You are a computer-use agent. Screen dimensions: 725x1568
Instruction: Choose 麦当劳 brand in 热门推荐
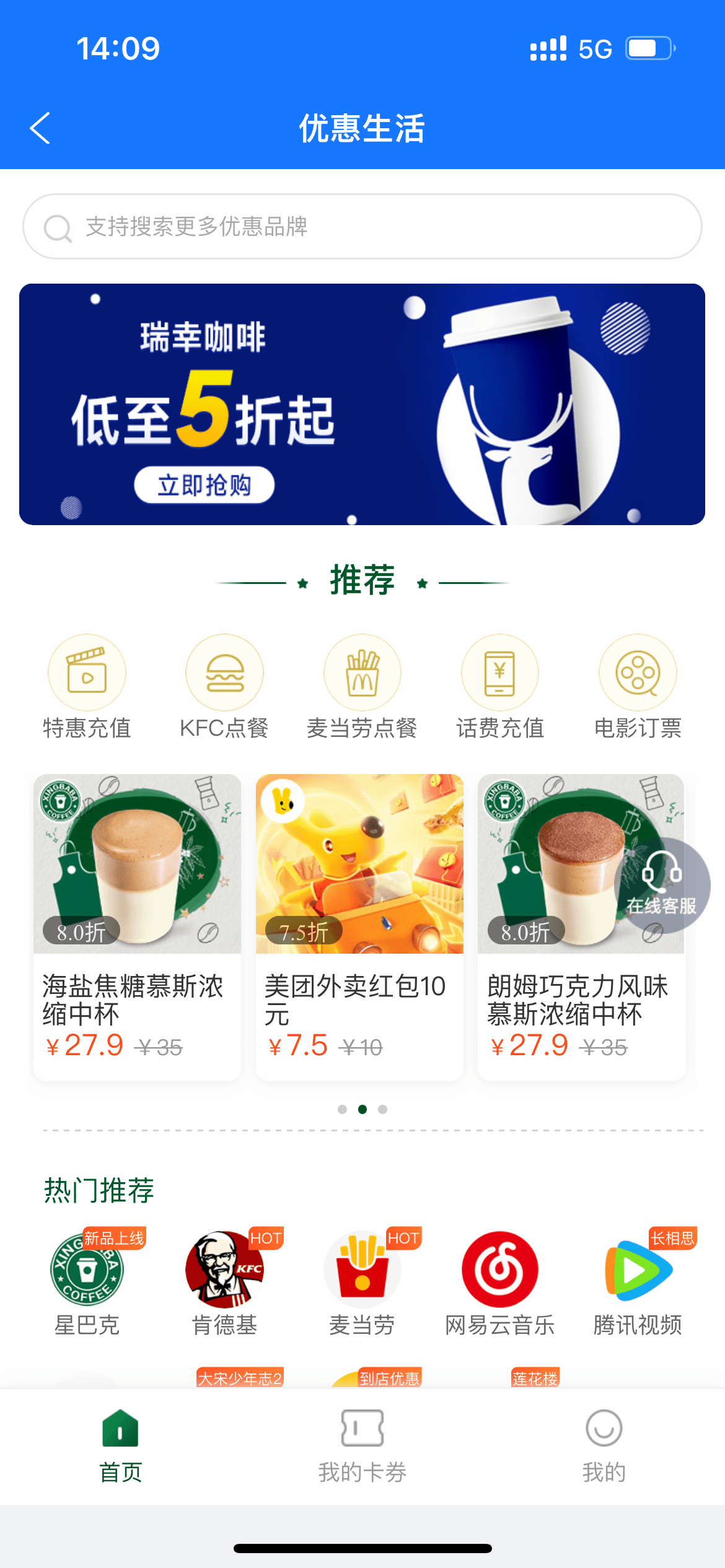[362, 1282]
